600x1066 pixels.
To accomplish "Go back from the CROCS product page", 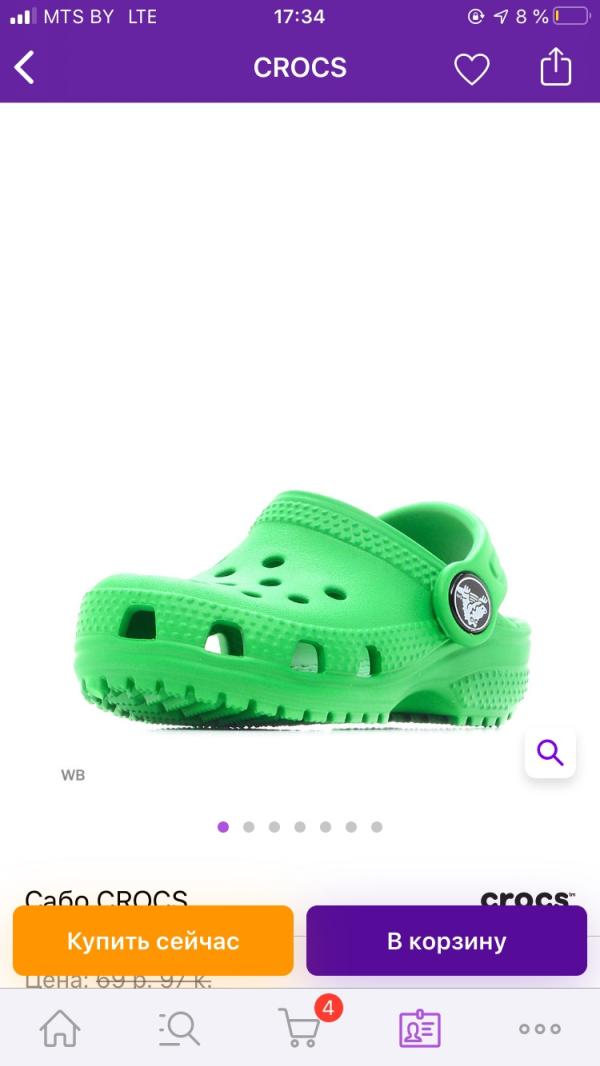I will (24, 68).
